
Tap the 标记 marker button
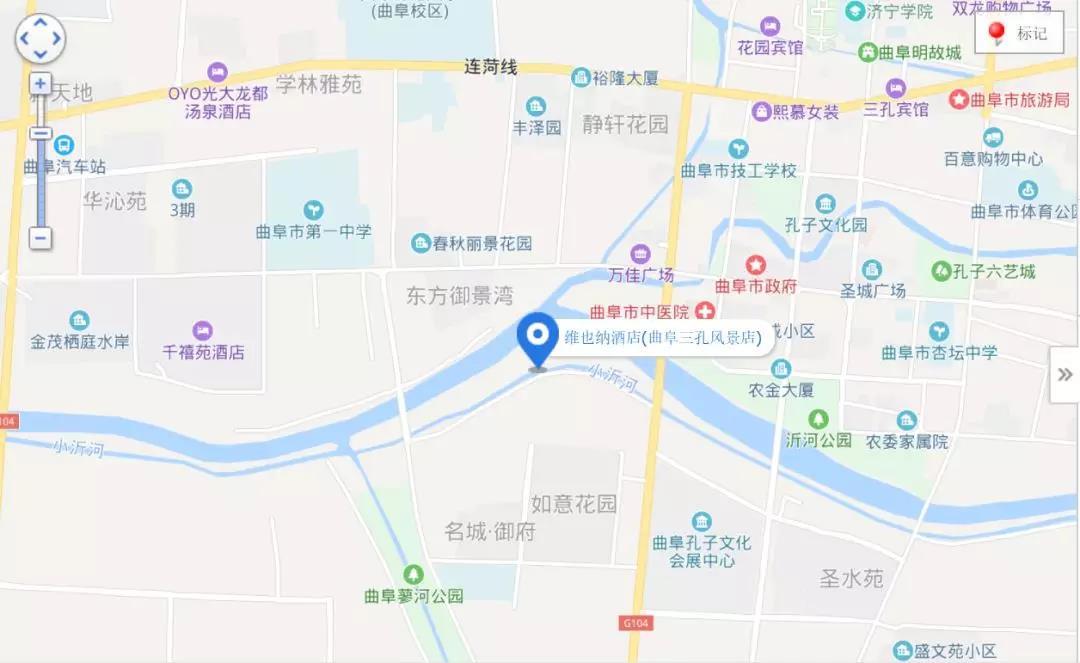click(1019, 33)
